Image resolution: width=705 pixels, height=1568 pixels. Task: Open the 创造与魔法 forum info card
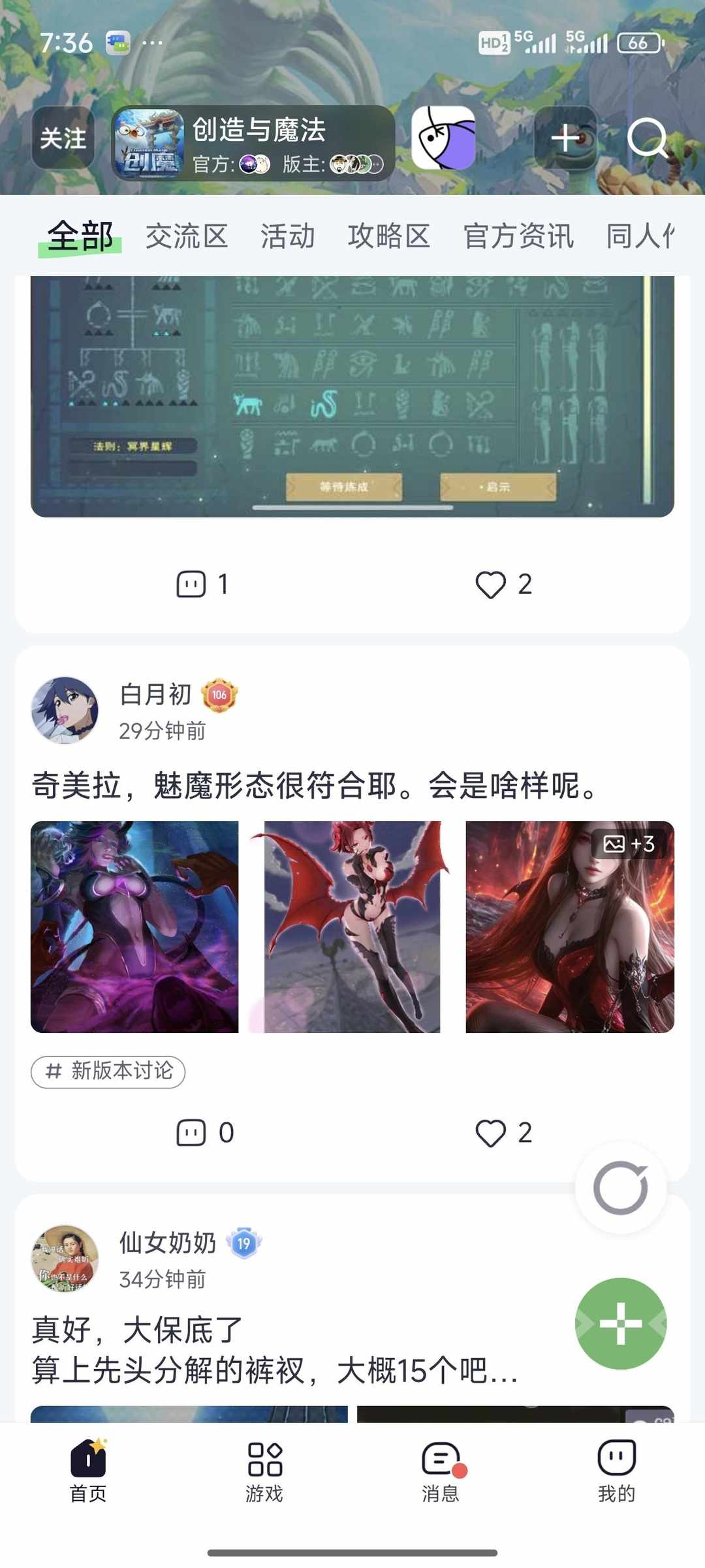(253, 144)
